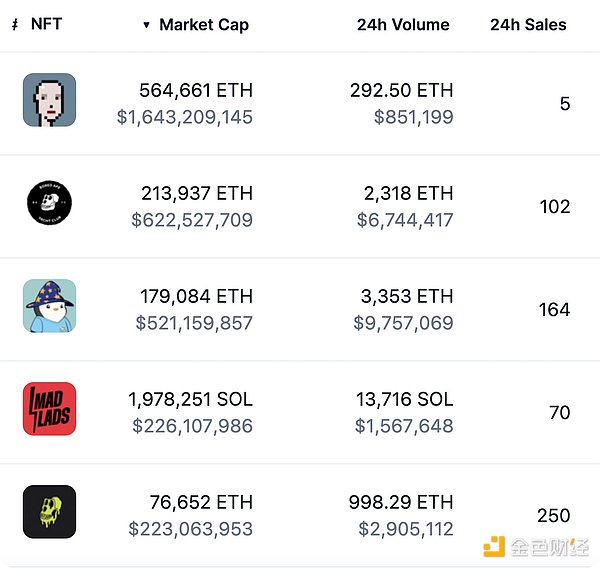Open the Mad Lads collection row
This screenshot has width=600, height=568.
pos(50,409)
